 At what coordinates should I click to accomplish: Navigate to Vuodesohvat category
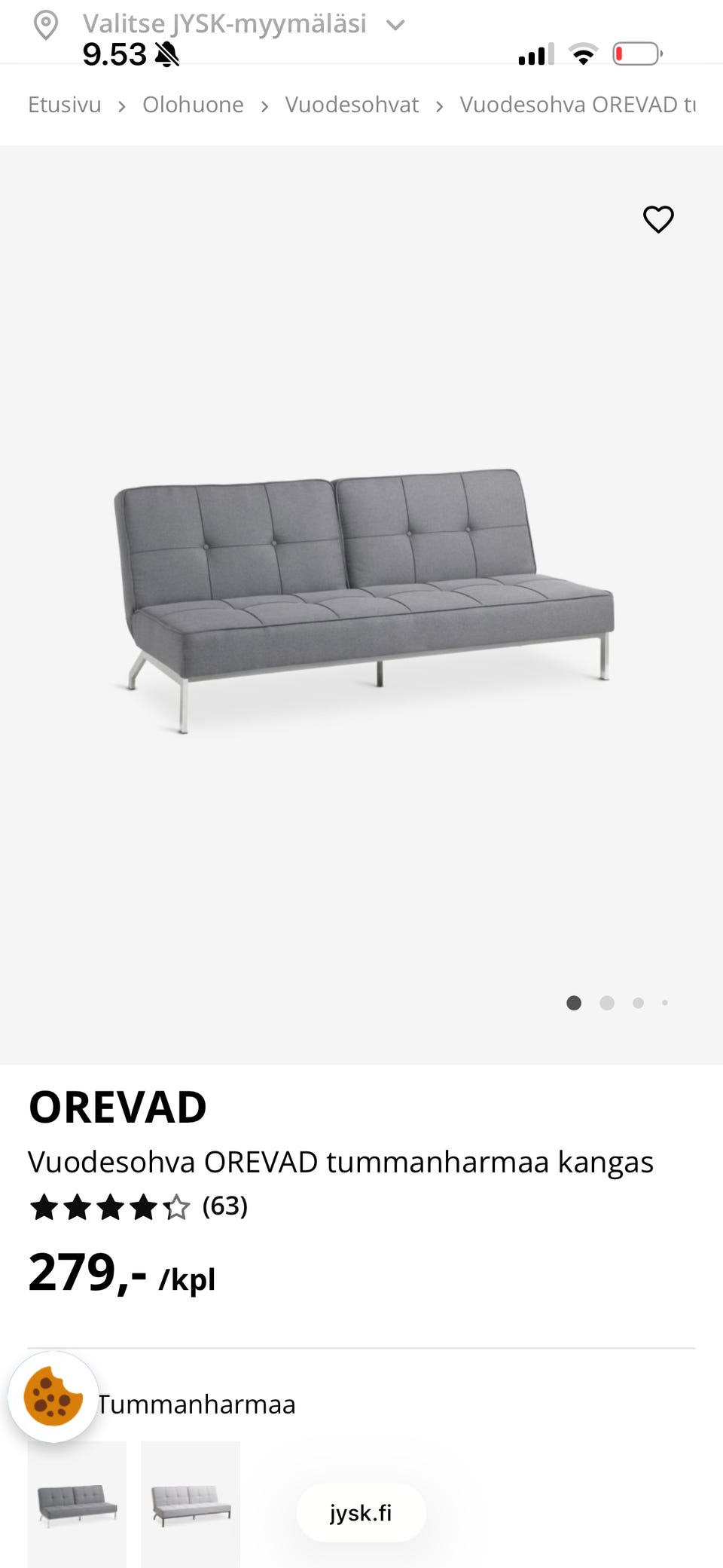pos(351,105)
